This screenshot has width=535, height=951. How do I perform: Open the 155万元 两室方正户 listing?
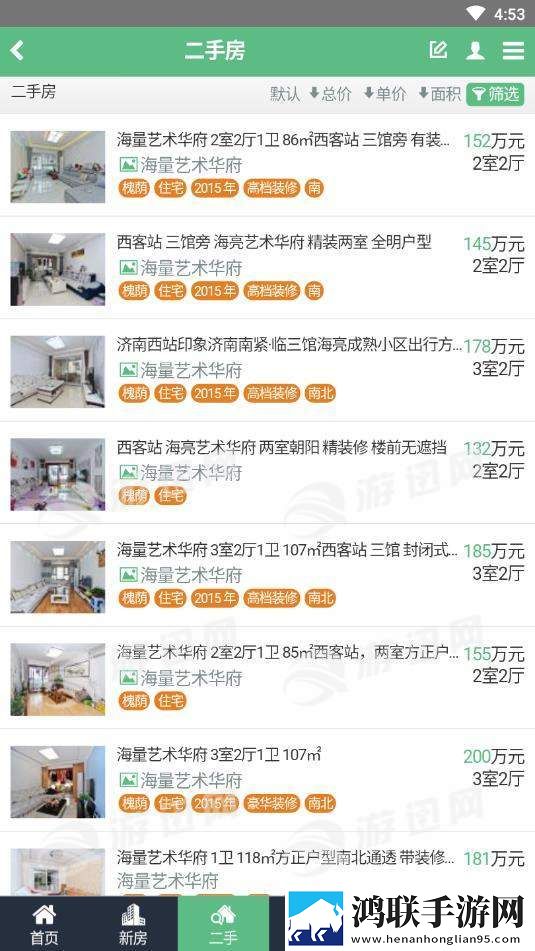268,677
